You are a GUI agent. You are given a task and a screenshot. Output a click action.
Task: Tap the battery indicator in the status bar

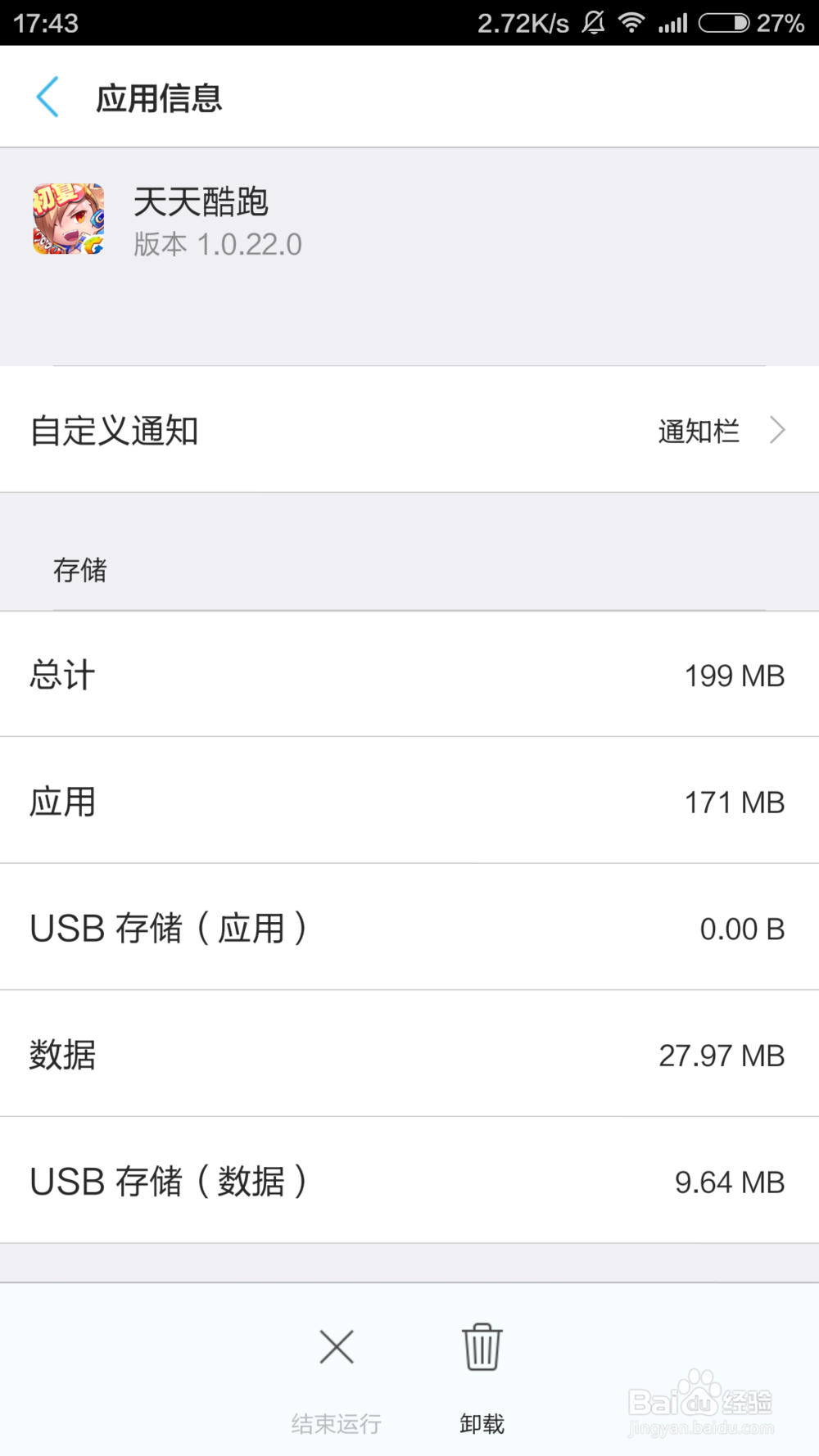(724, 22)
